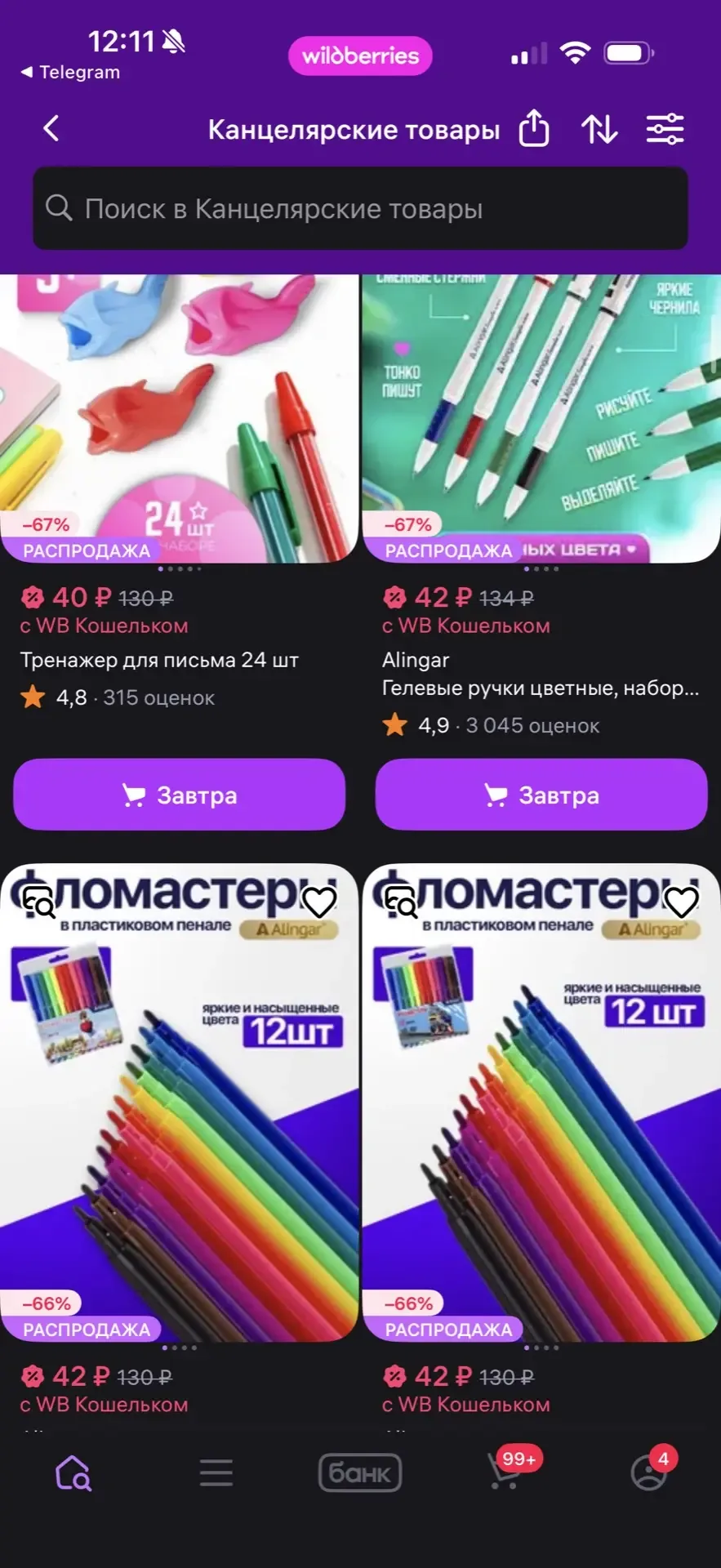This screenshot has width=721, height=1568.
Task: Return to Telegram via the status bar link
Action: click(x=71, y=72)
